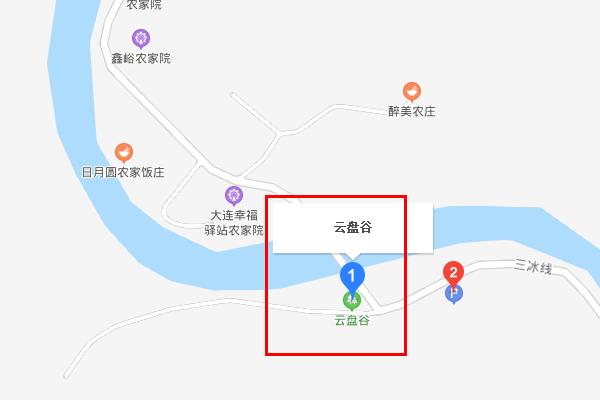Image resolution: width=600 pixels, height=400 pixels.
Task: Tap the red marker numbered 2
Action: [454, 272]
